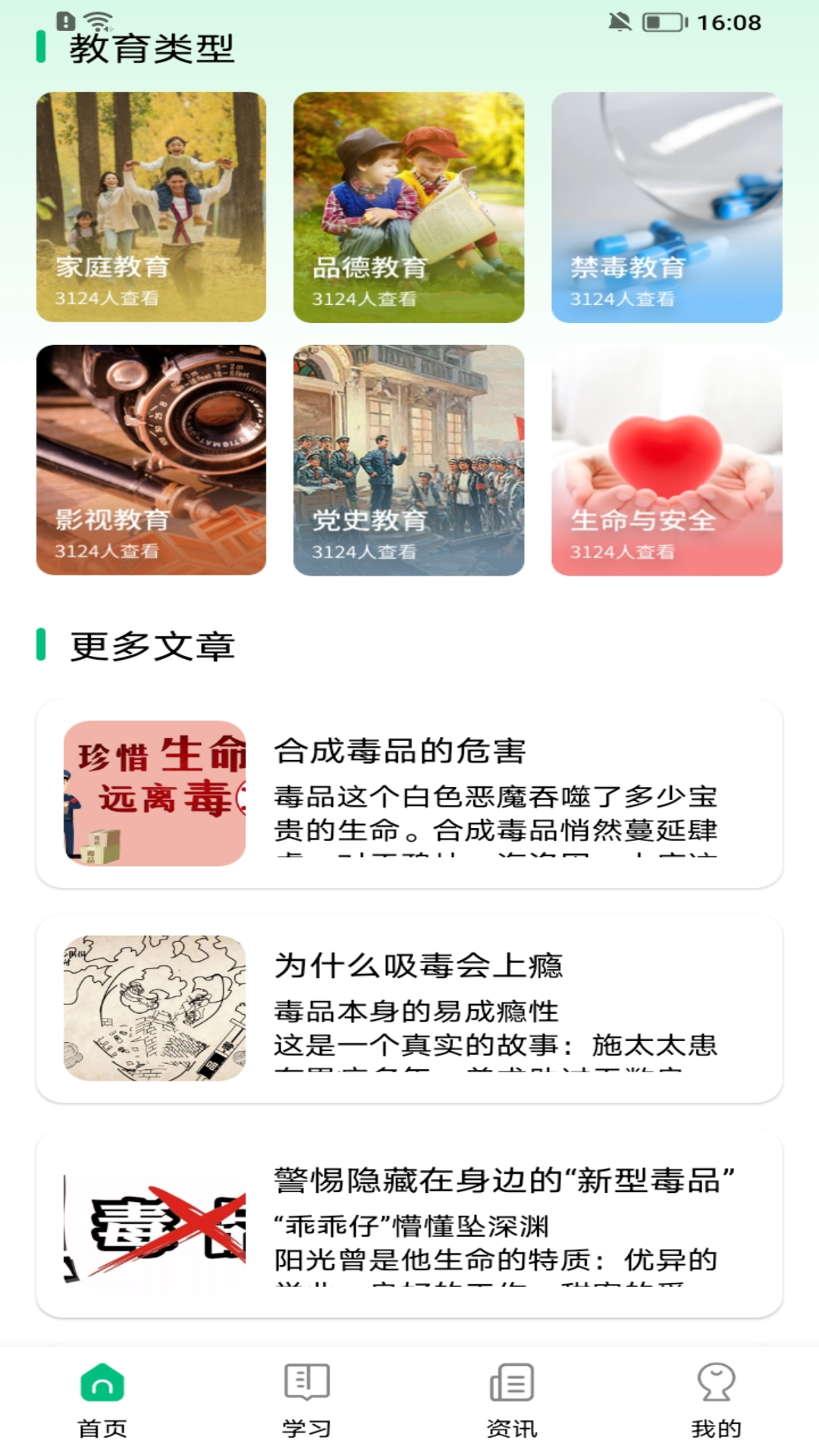Open the 生命与安全 category tile
The height and width of the screenshot is (1456, 819).
pos(667,460)
